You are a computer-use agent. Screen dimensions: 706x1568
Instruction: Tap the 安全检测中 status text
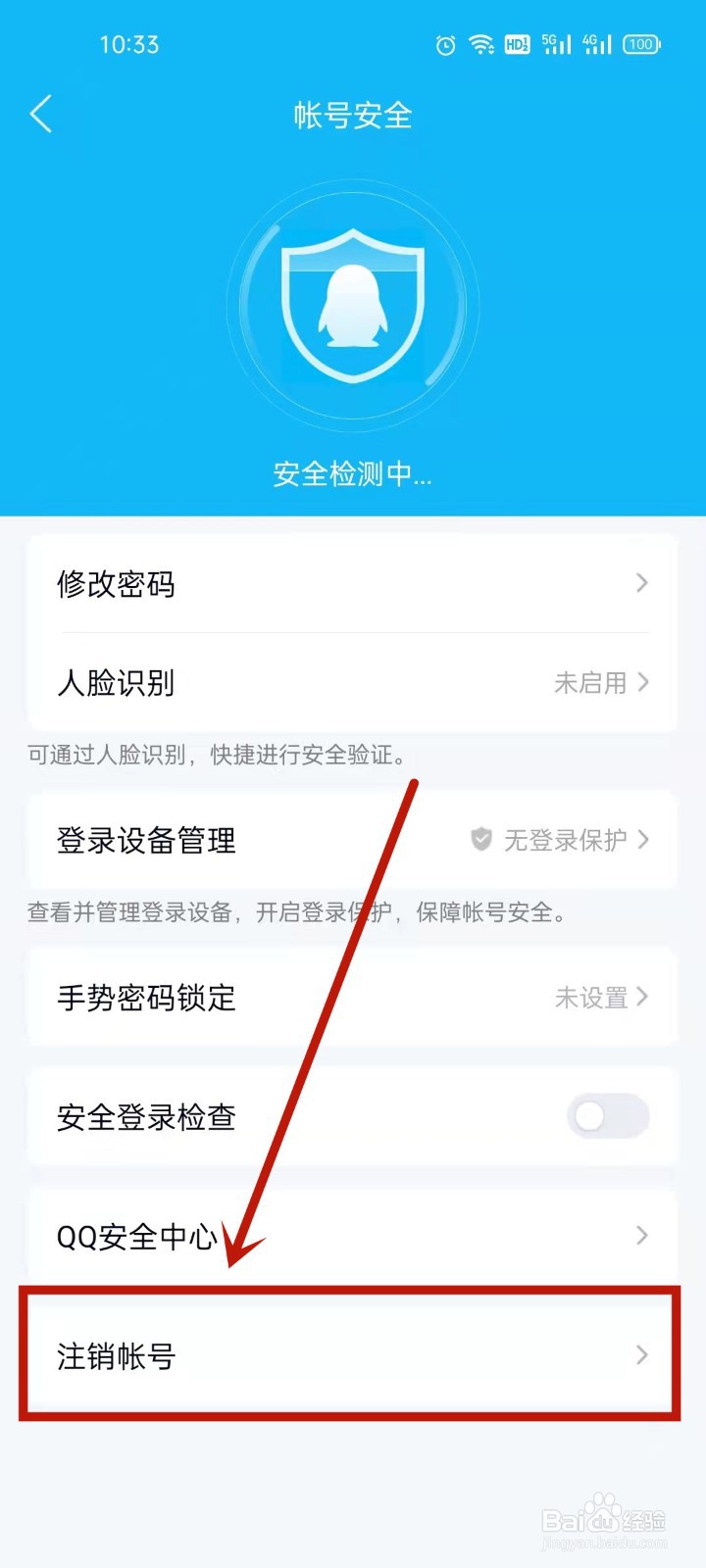(351, 475)
